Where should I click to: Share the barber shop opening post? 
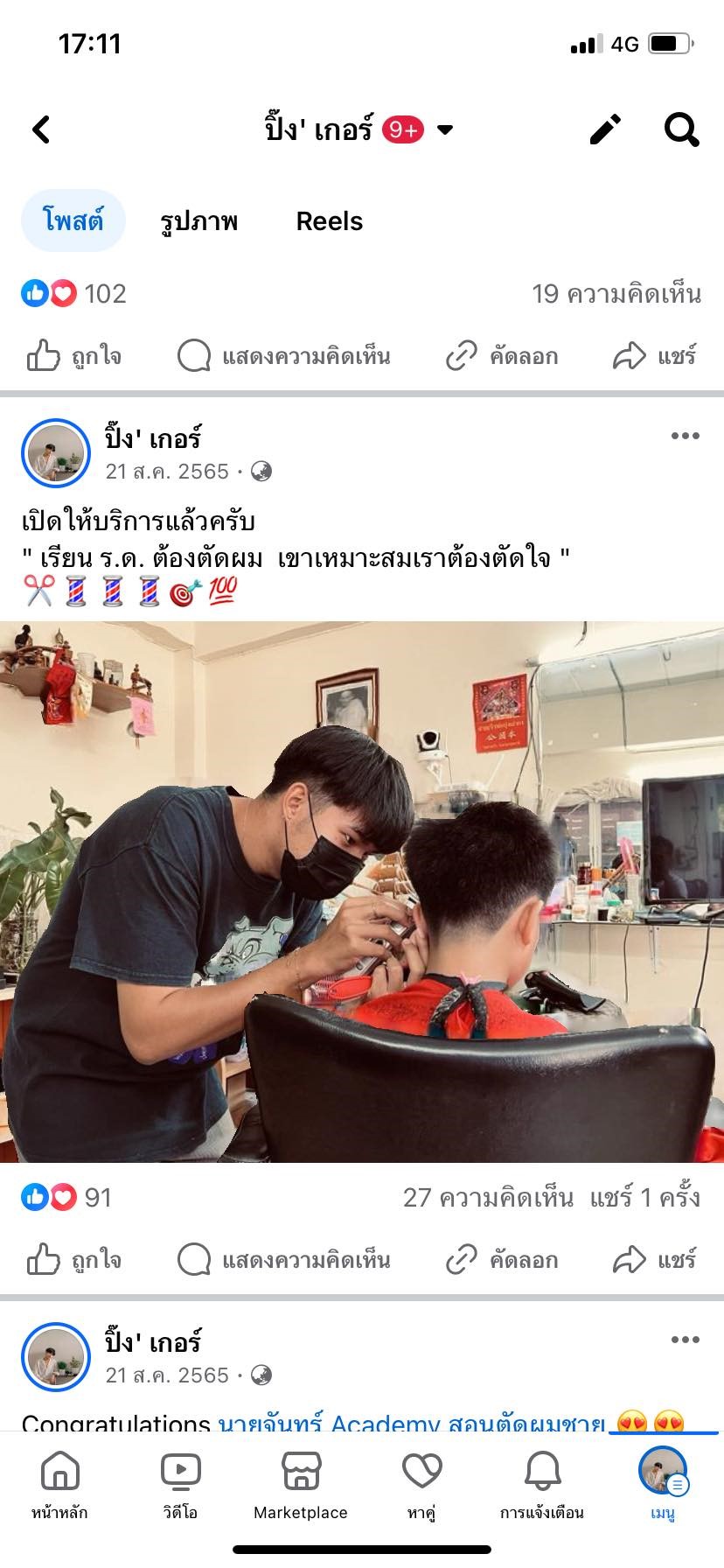coord(655,1260)
